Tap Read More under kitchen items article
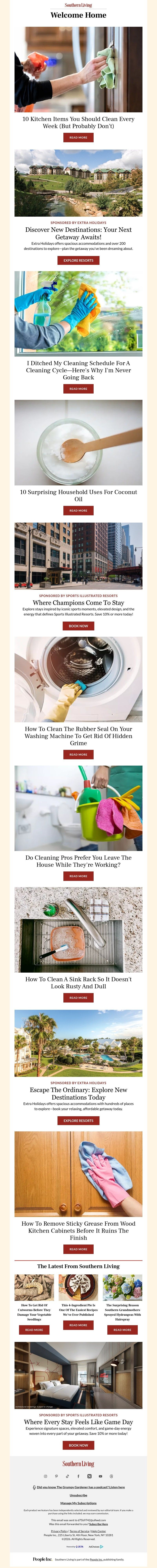Image resolution: width=157 pixels, height=1568 pixels. click(x=78, y=138)
